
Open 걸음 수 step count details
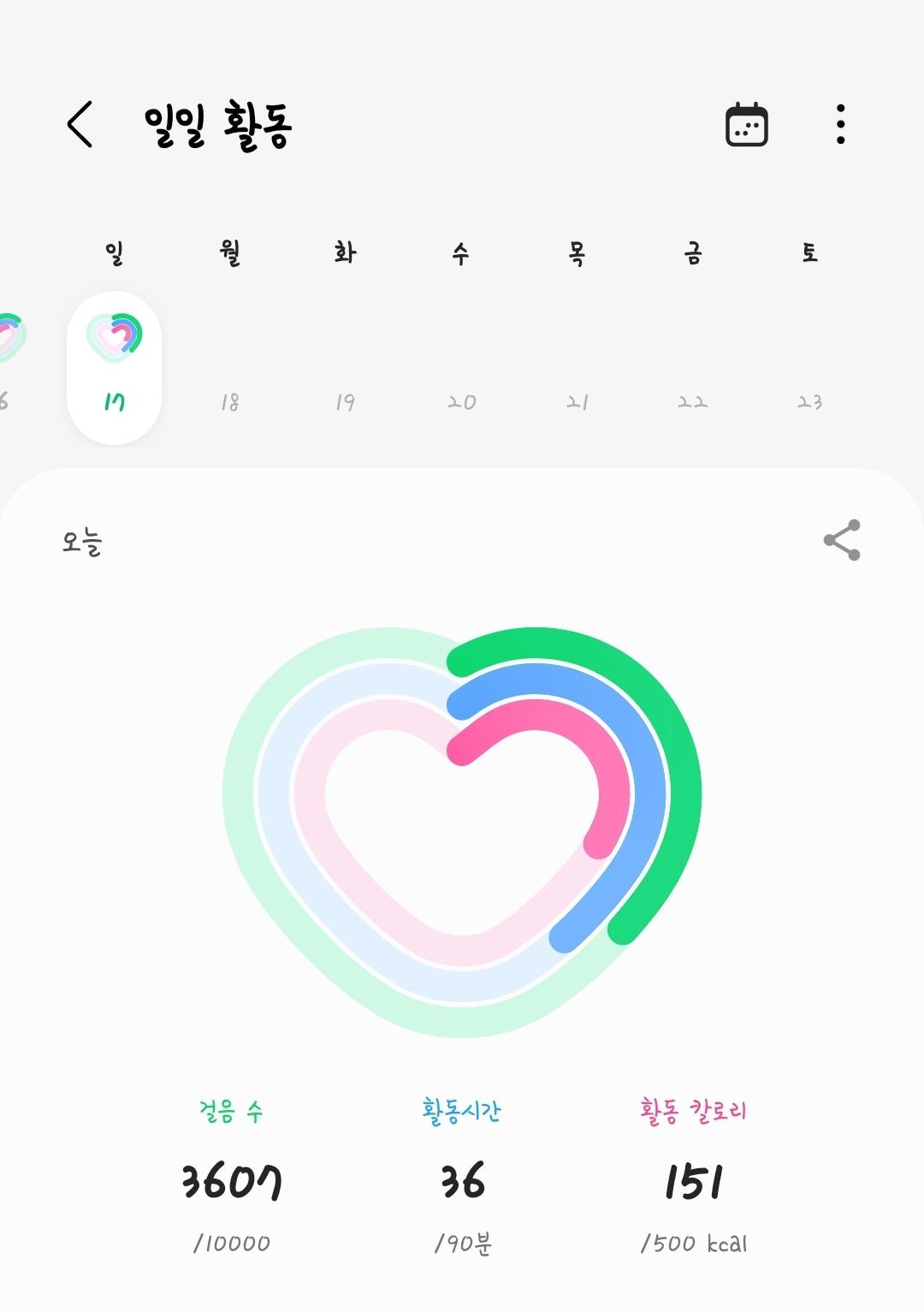[x=231, y=1179]
